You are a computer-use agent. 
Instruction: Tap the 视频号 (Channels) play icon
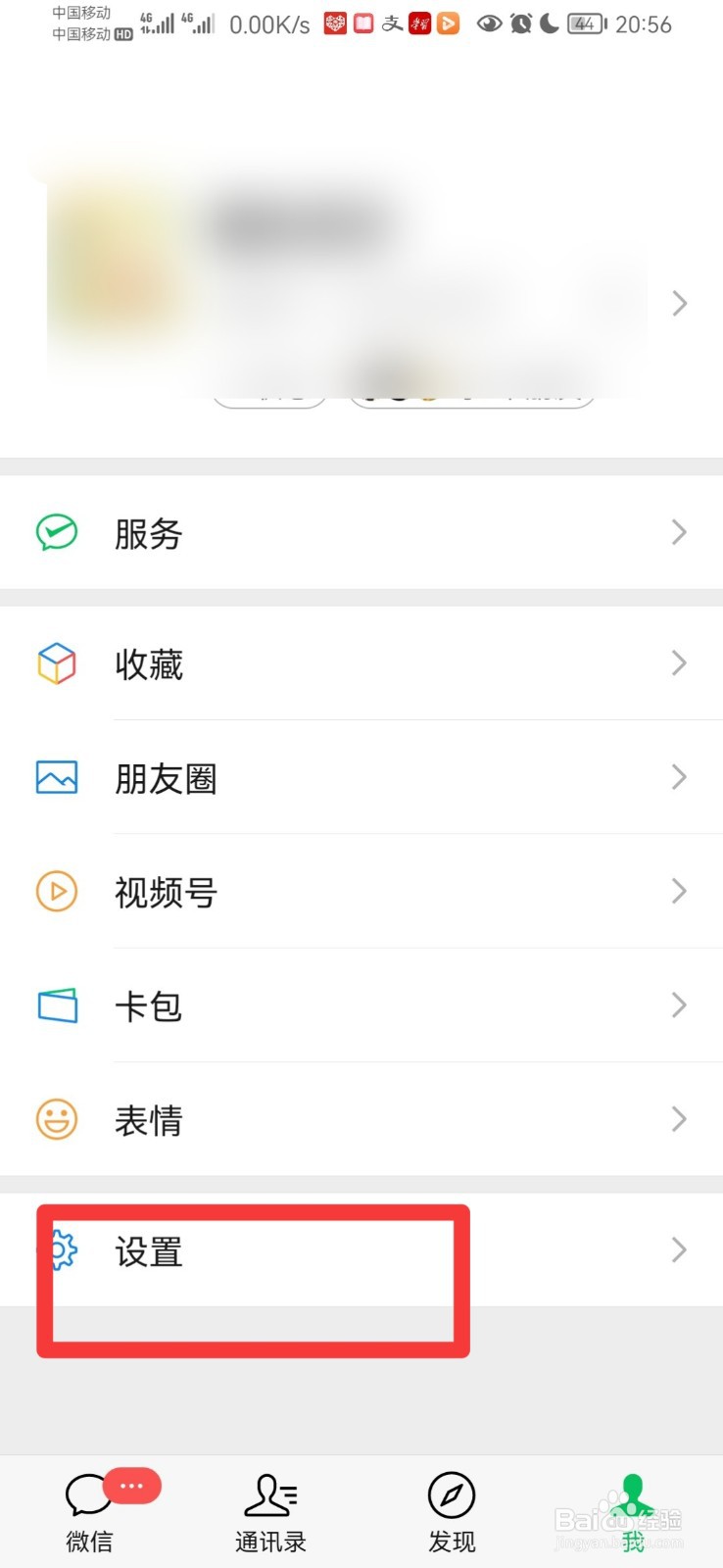tap(56, 892)
